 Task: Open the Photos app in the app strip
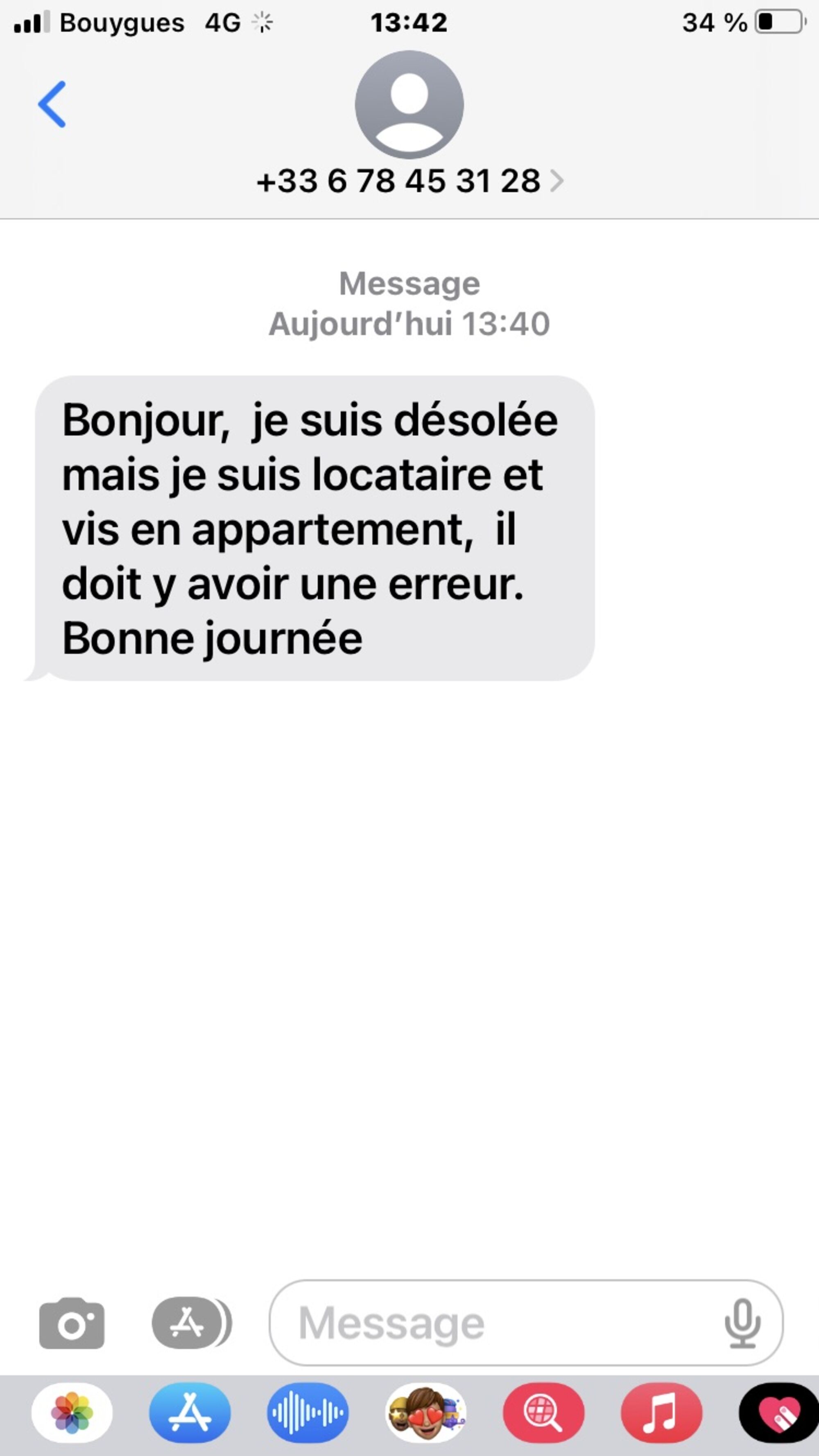pos(72,1413)
